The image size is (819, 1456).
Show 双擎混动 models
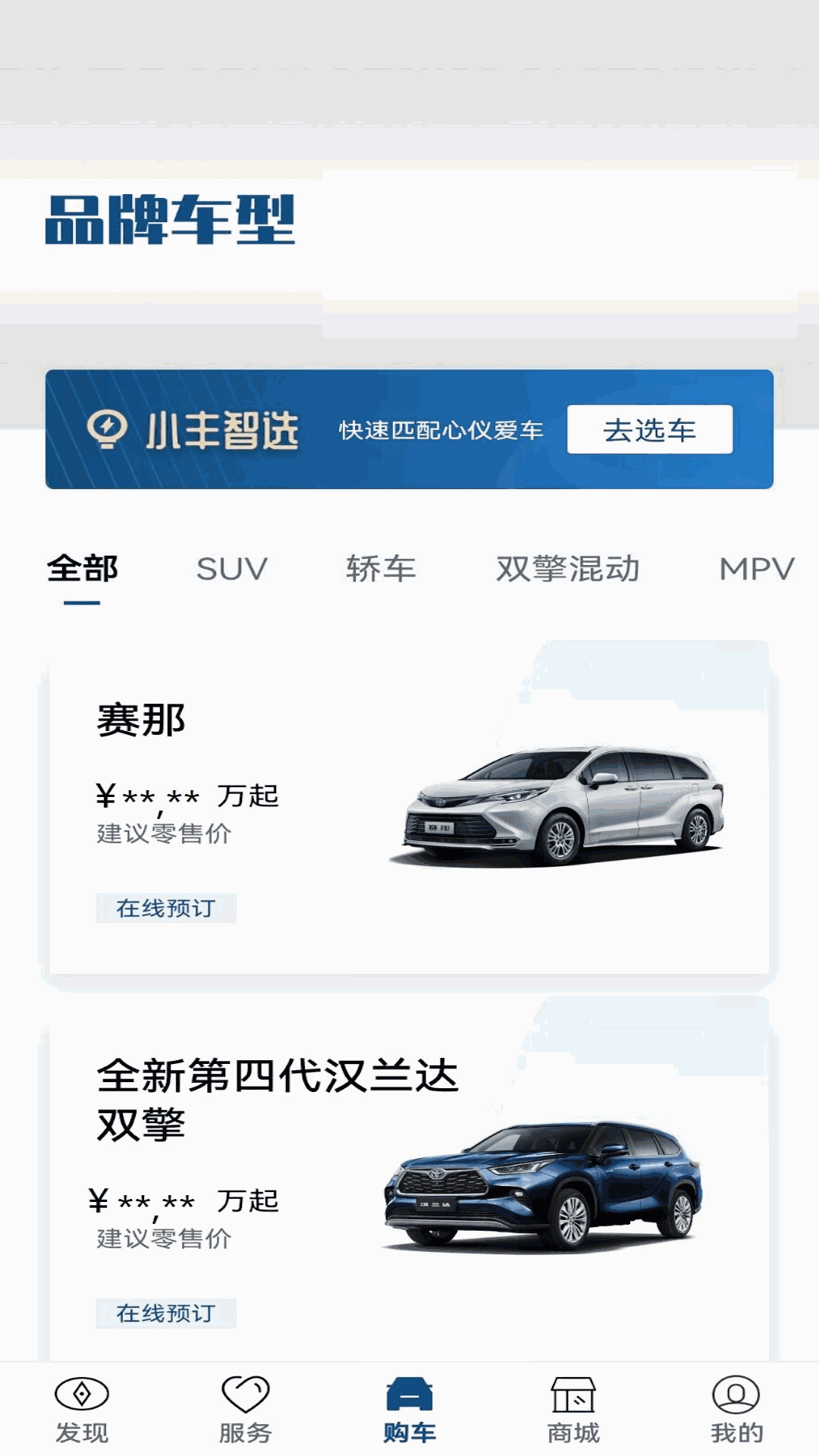(568, 570)
